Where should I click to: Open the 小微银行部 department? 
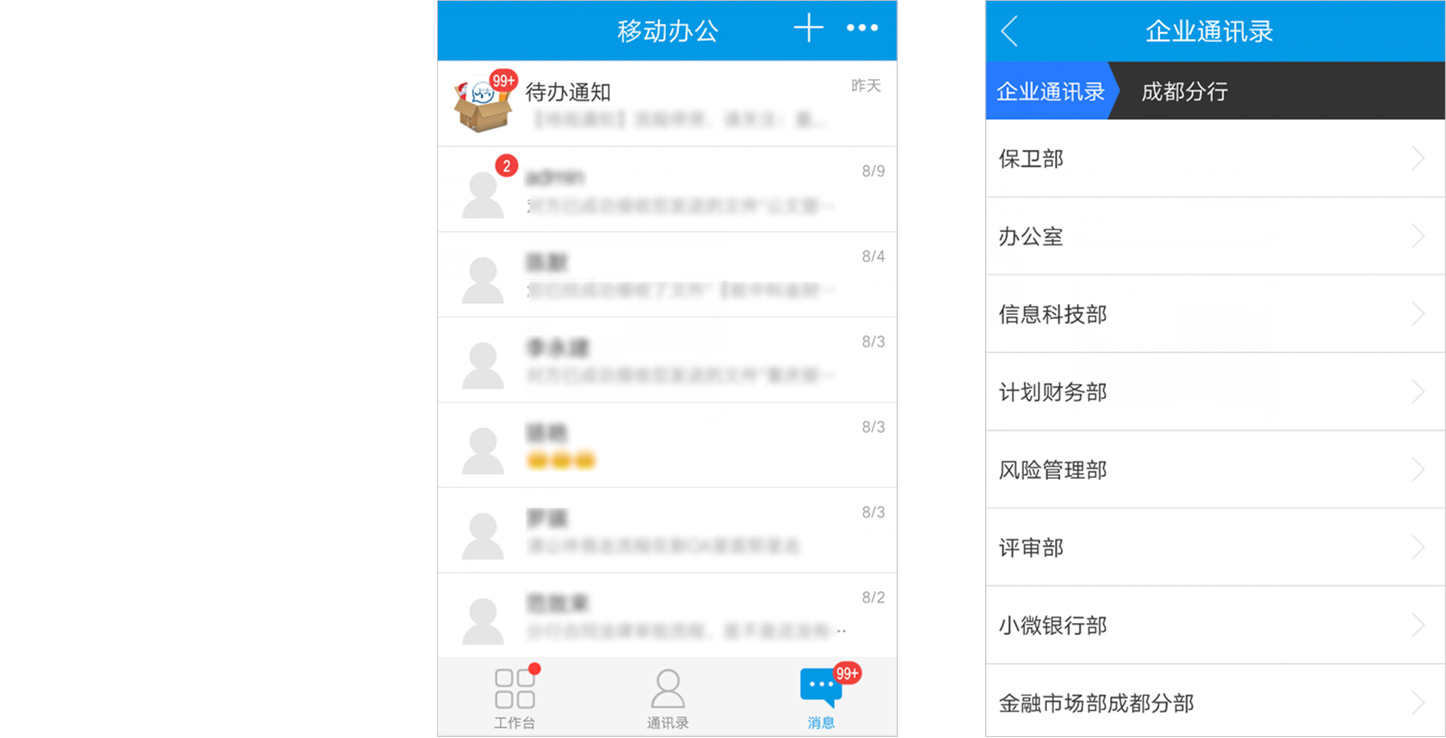click(1214, 626)
